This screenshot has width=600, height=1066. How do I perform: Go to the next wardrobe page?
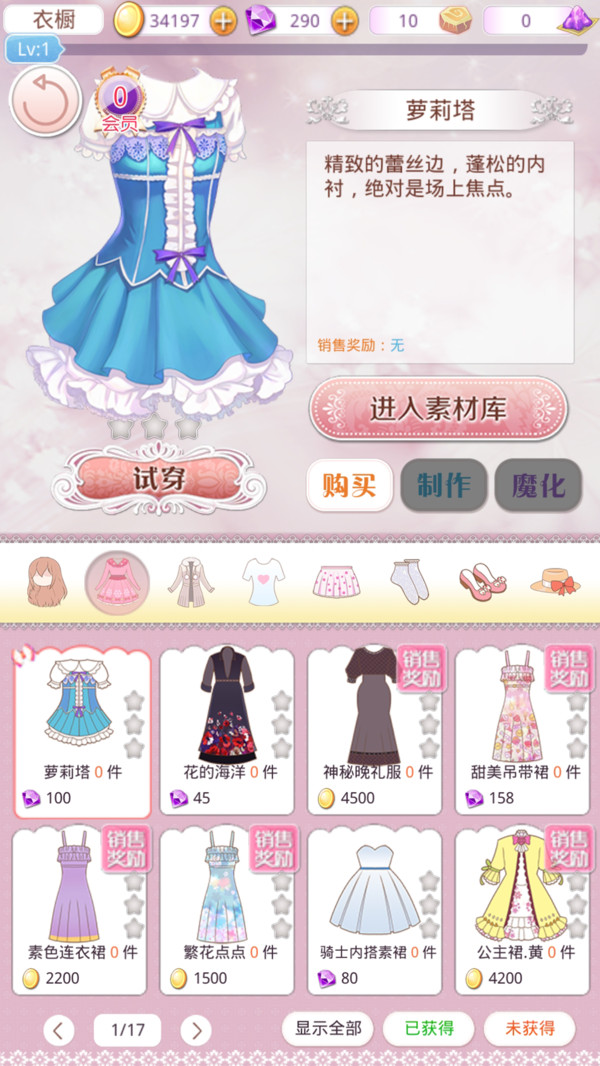[x=196, y=1030]
